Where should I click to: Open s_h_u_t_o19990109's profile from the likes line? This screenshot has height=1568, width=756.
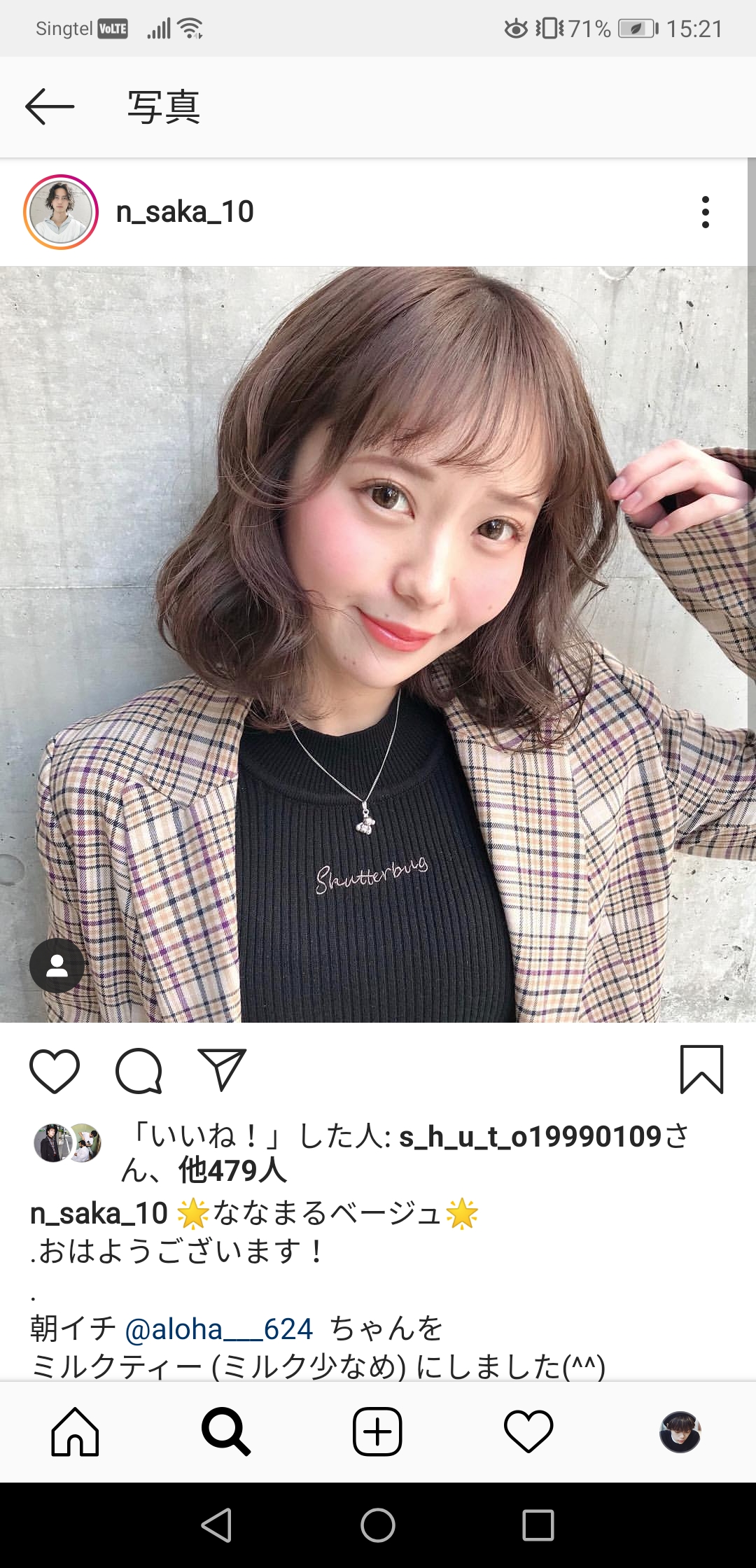tap(530, 1137)
